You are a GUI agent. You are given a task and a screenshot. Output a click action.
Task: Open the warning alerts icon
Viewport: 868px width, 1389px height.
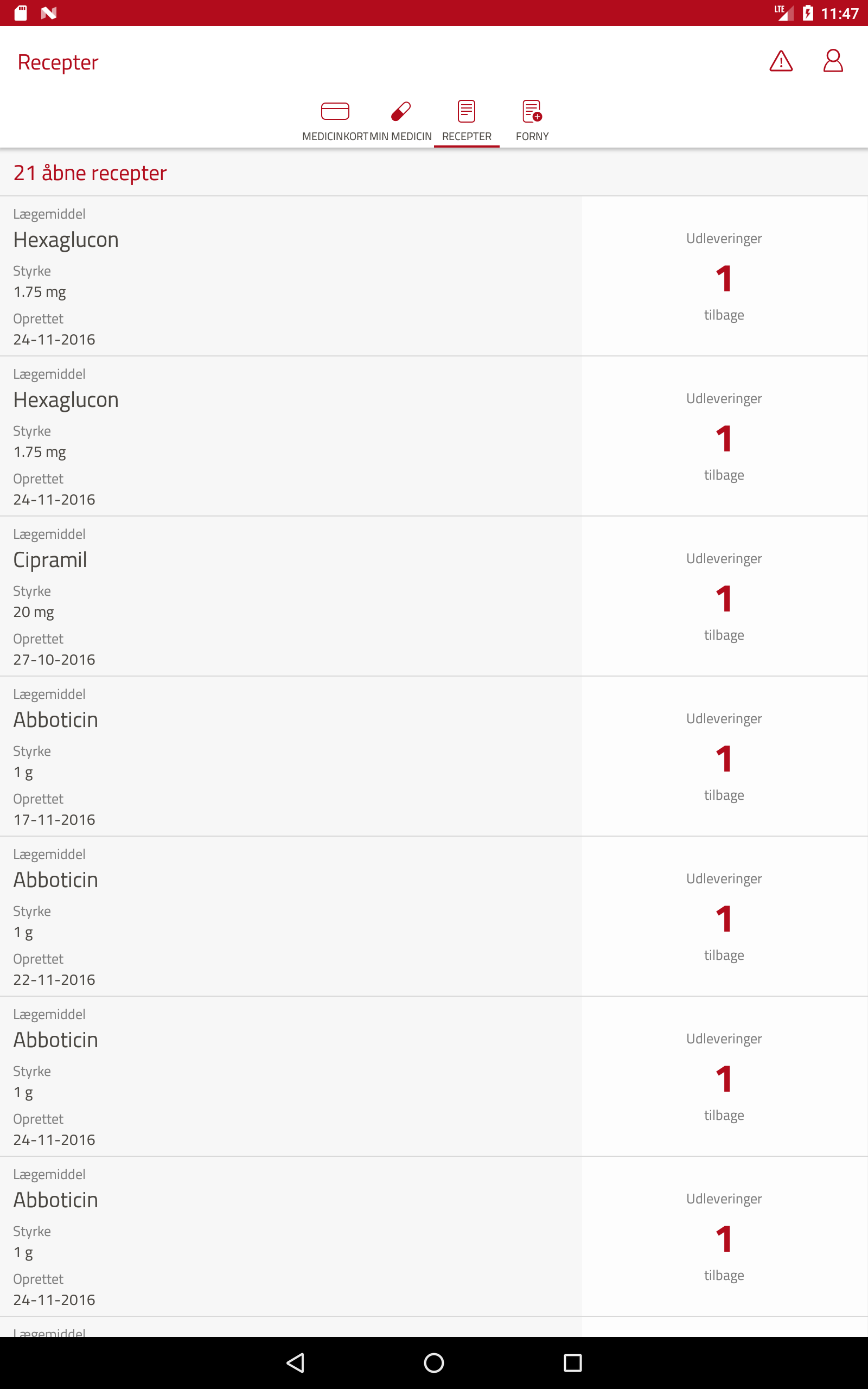(x=781, y=61)
